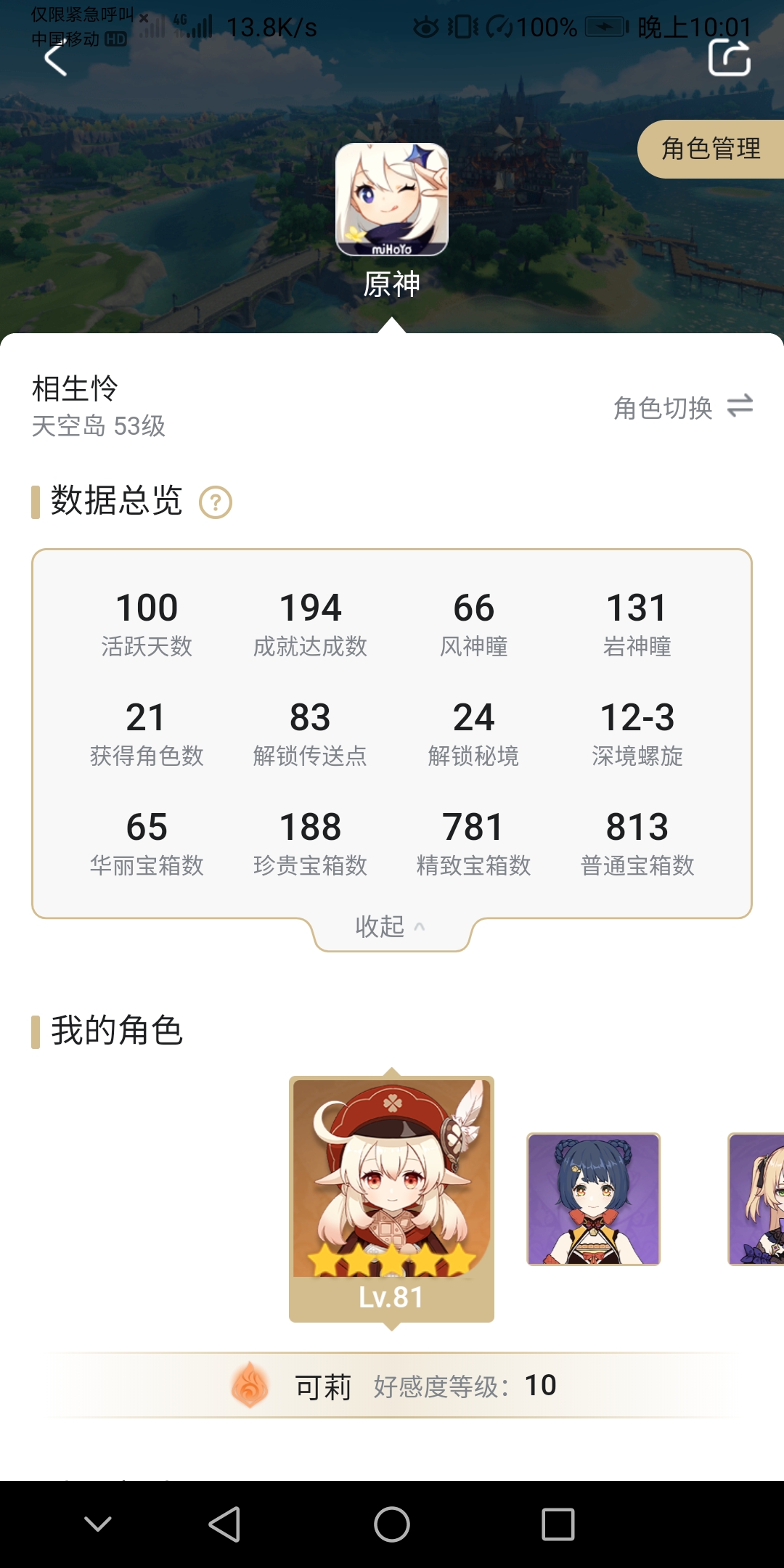Open 角色管理 button
The image size is (784, 1568).
point(711,149)
